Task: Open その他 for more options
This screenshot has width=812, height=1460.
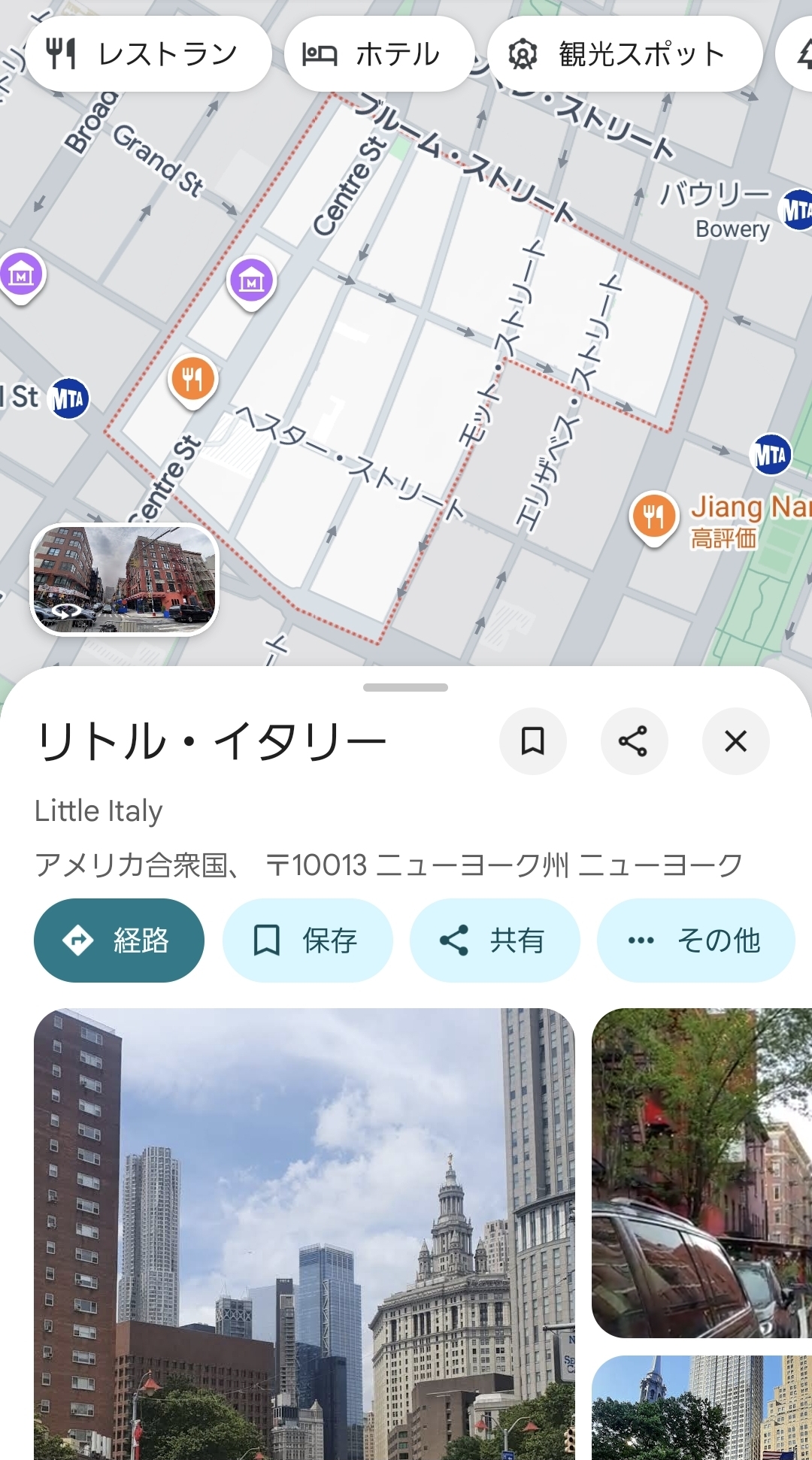Action: click(695, 940)
